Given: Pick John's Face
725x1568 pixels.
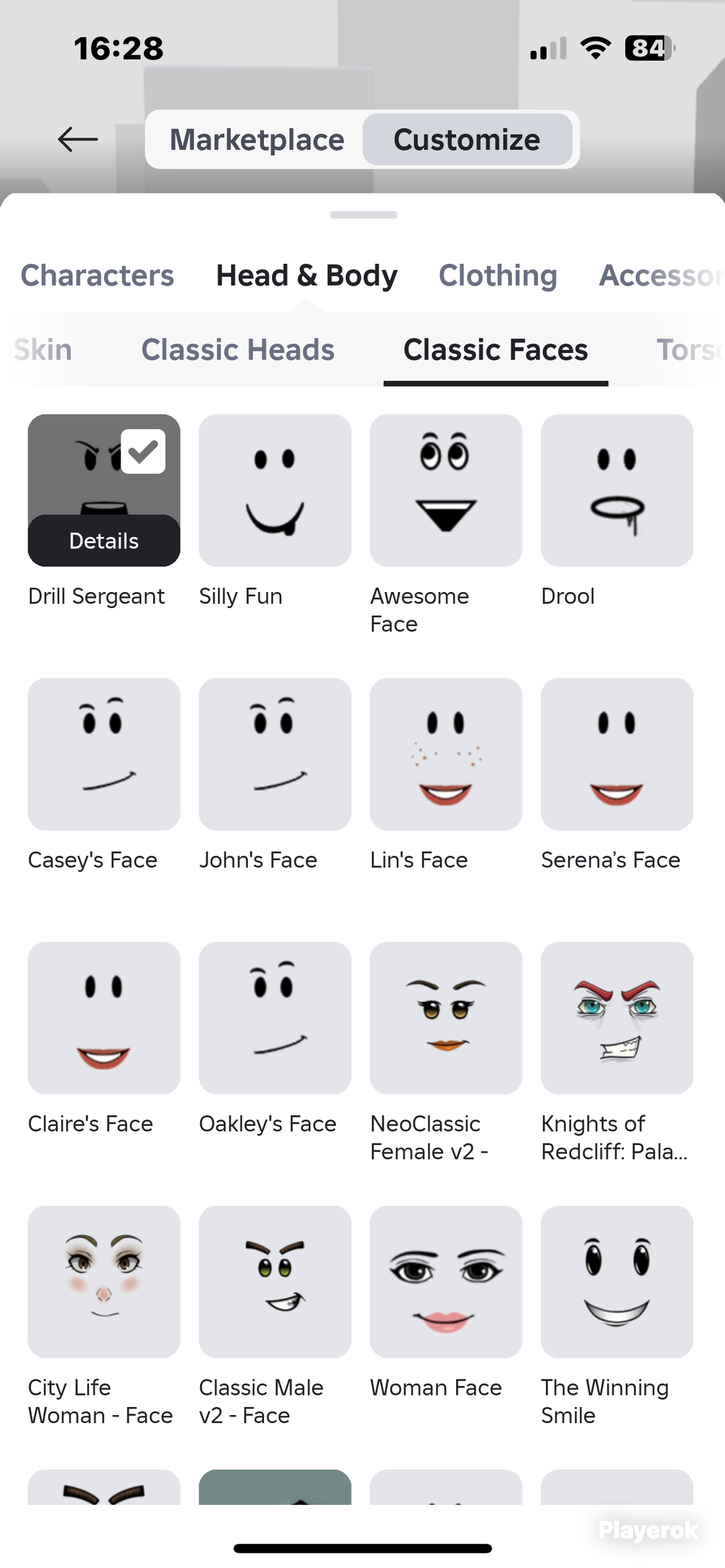Looking at the screenshot, I should 275,754.
